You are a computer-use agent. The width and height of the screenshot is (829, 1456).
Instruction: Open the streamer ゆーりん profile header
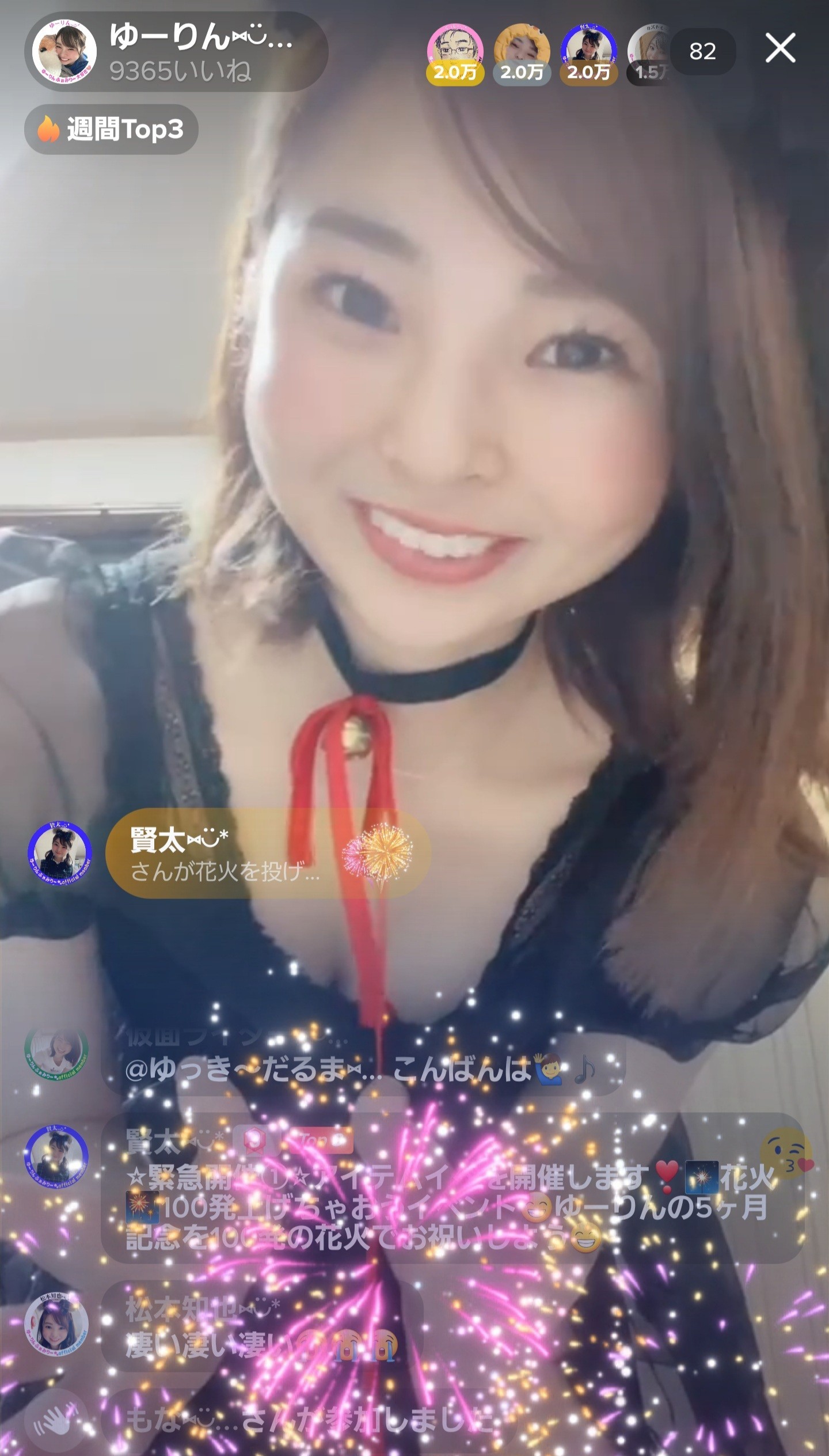pos(176,52)
